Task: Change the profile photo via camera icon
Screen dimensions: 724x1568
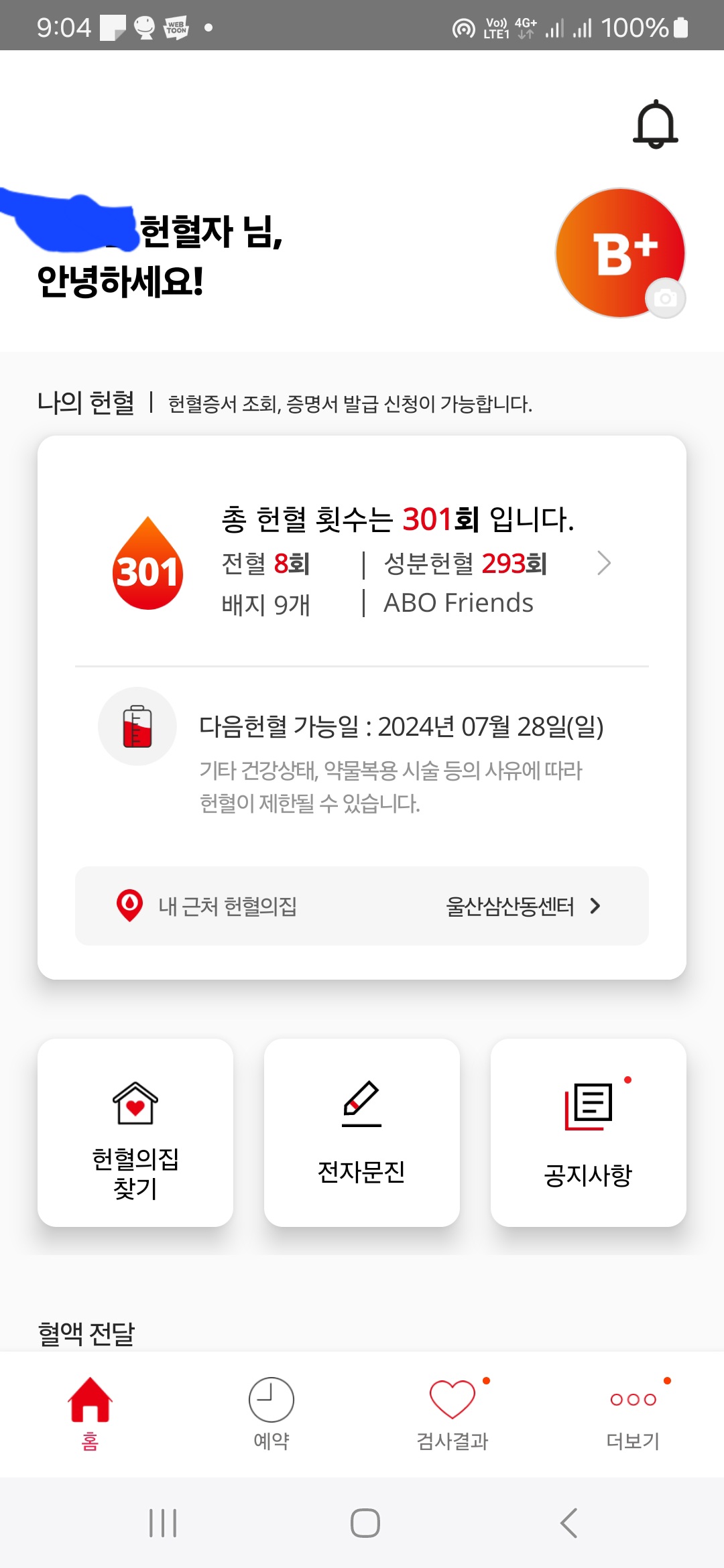Action: (x=665, y=298)
